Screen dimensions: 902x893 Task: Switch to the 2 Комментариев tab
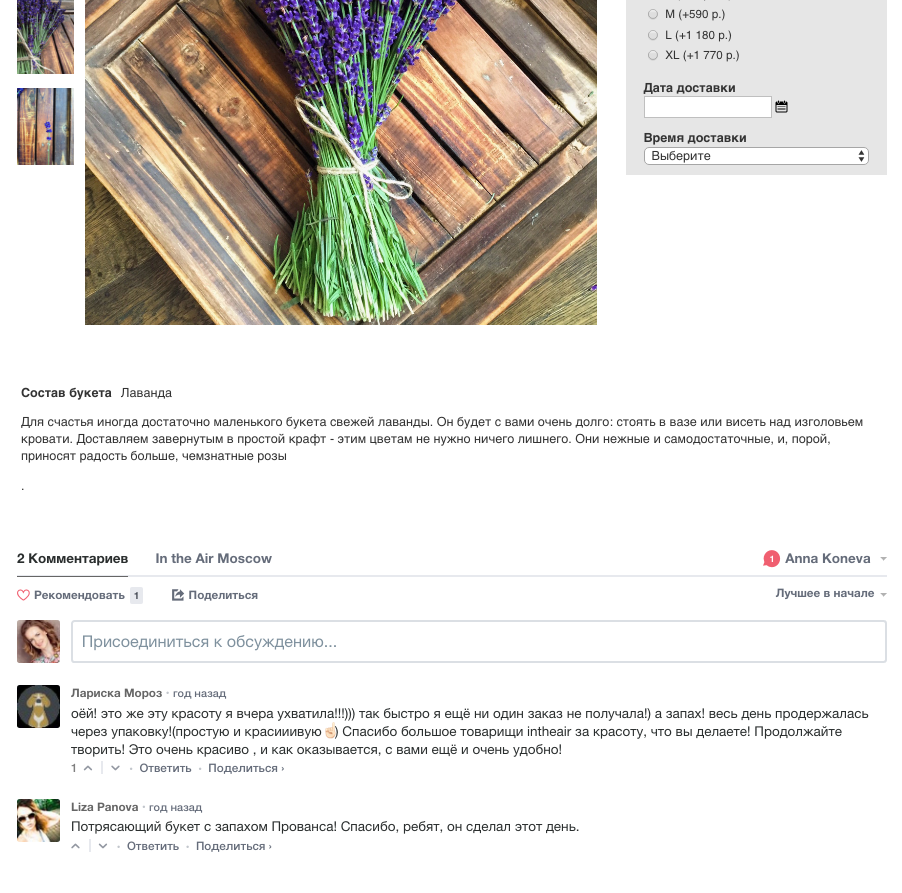pos(72,558)
